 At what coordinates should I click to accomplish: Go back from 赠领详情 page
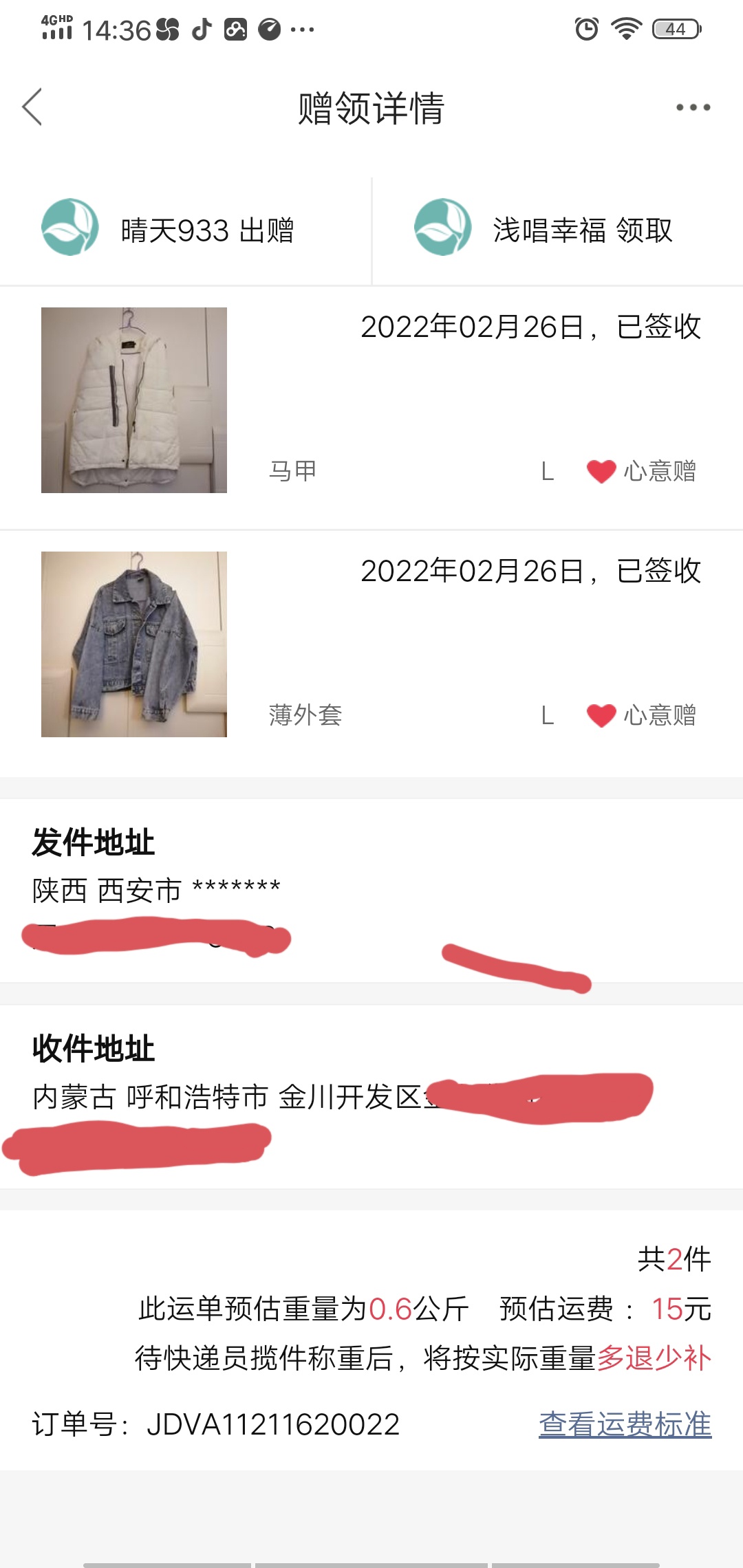(x=32, y=107)
